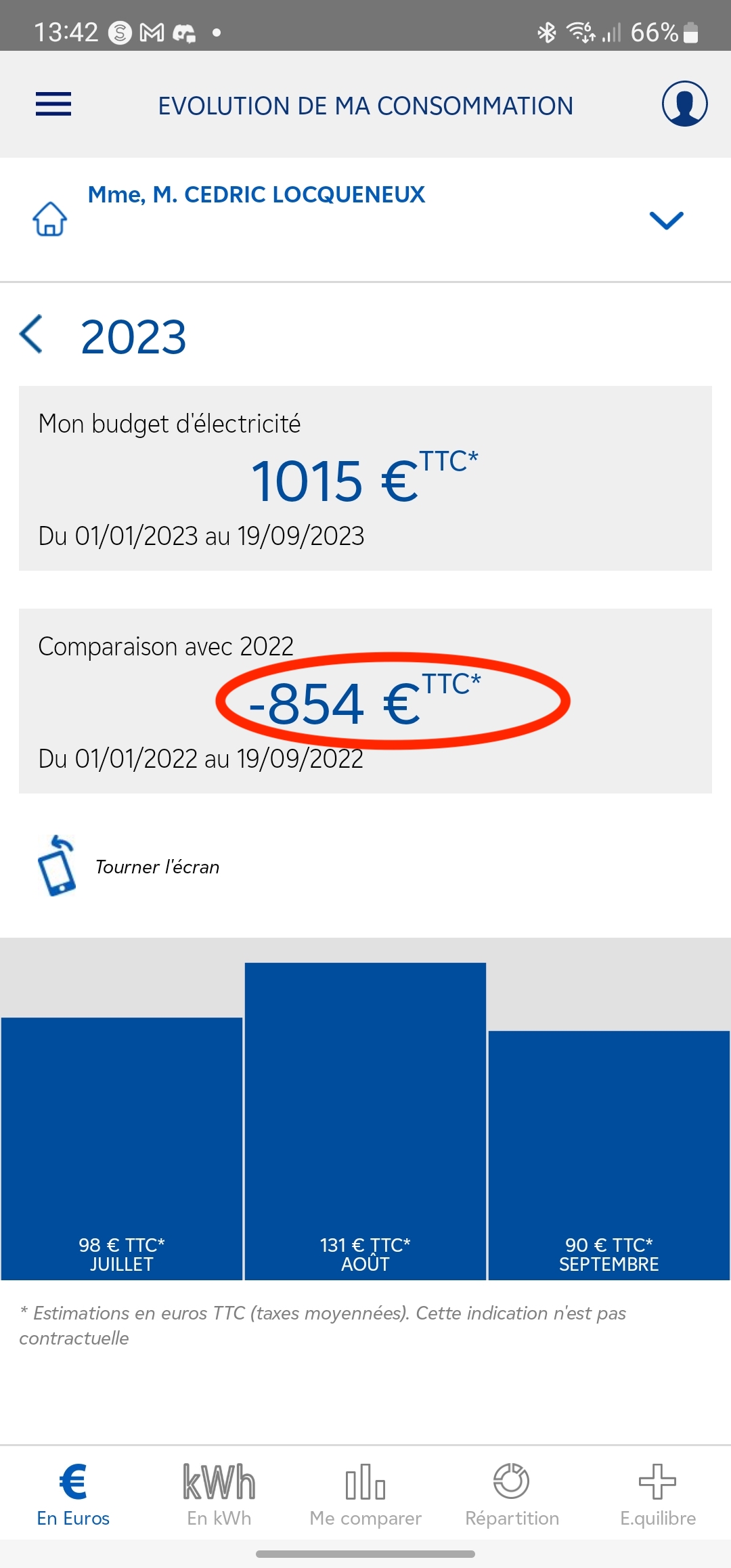731x1568 pixels.
Task: Select the En Euros tab
Action: 73,1495
